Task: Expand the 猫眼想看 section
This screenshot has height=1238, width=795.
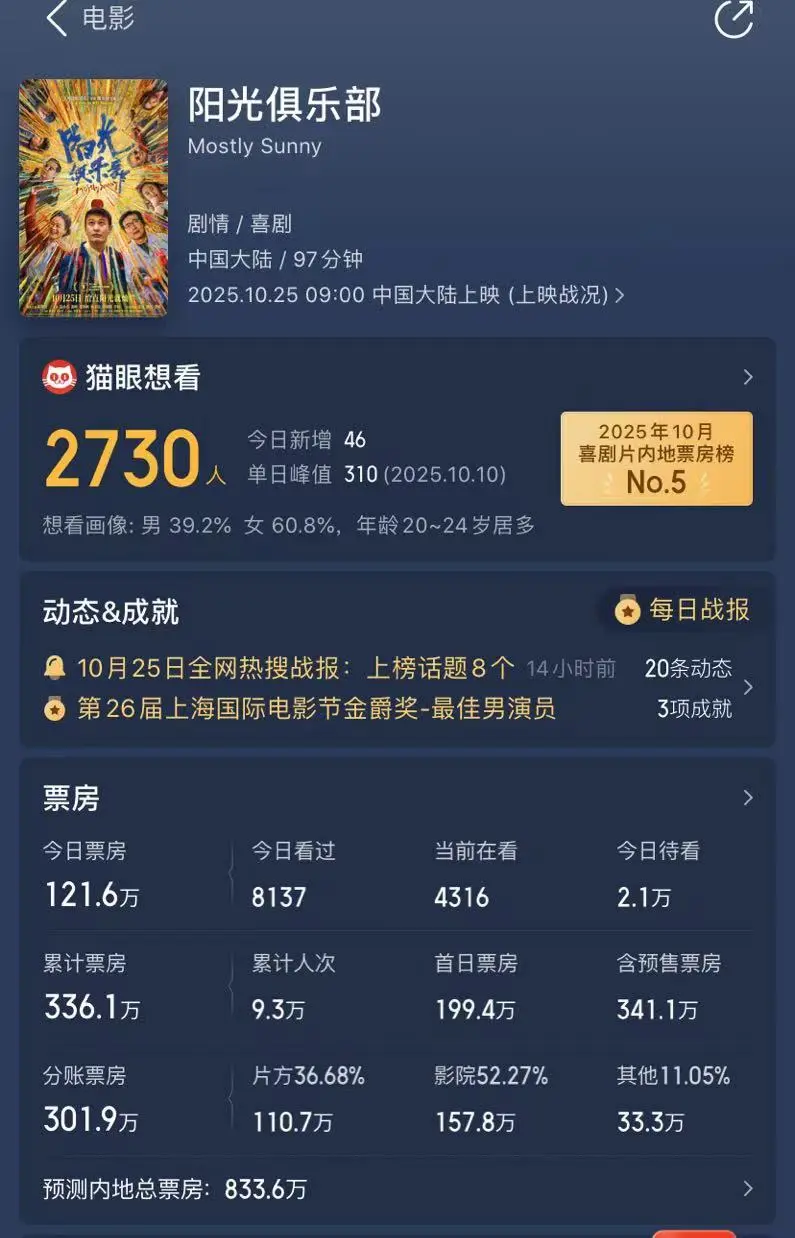Action: click(x=747, y=378)
